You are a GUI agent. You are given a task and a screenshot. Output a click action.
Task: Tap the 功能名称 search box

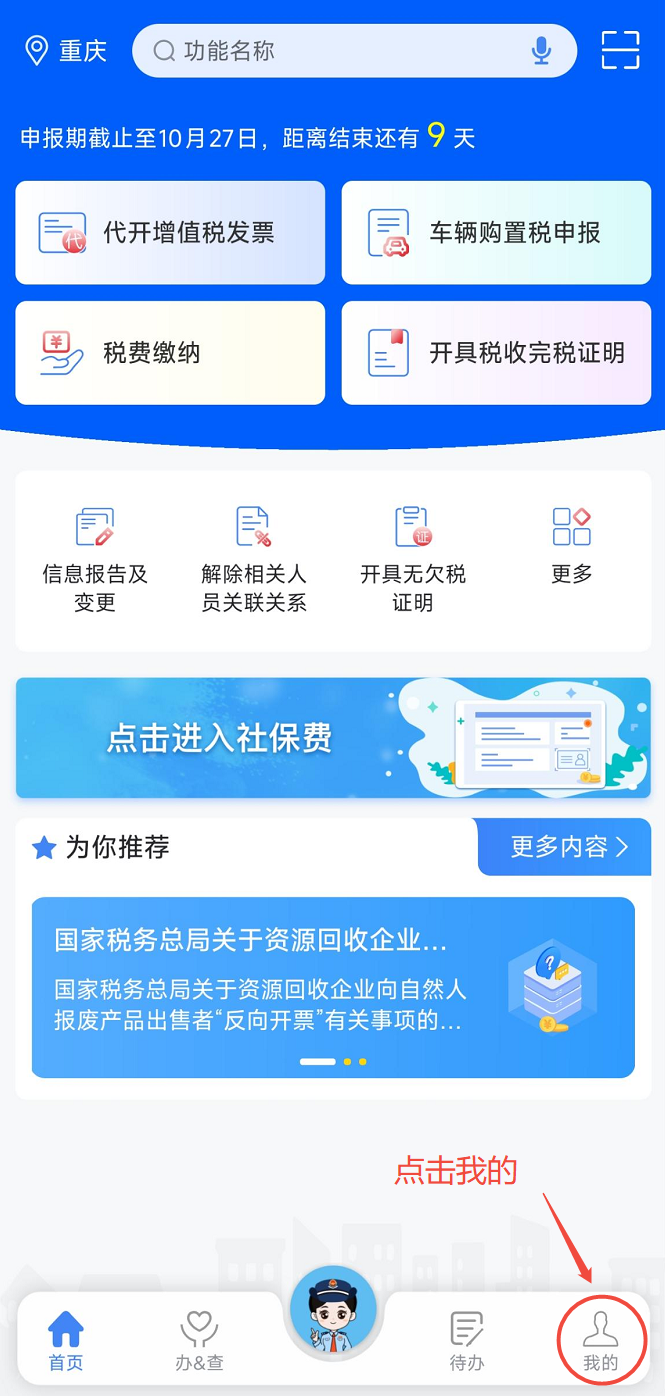[x=330, y=51]
